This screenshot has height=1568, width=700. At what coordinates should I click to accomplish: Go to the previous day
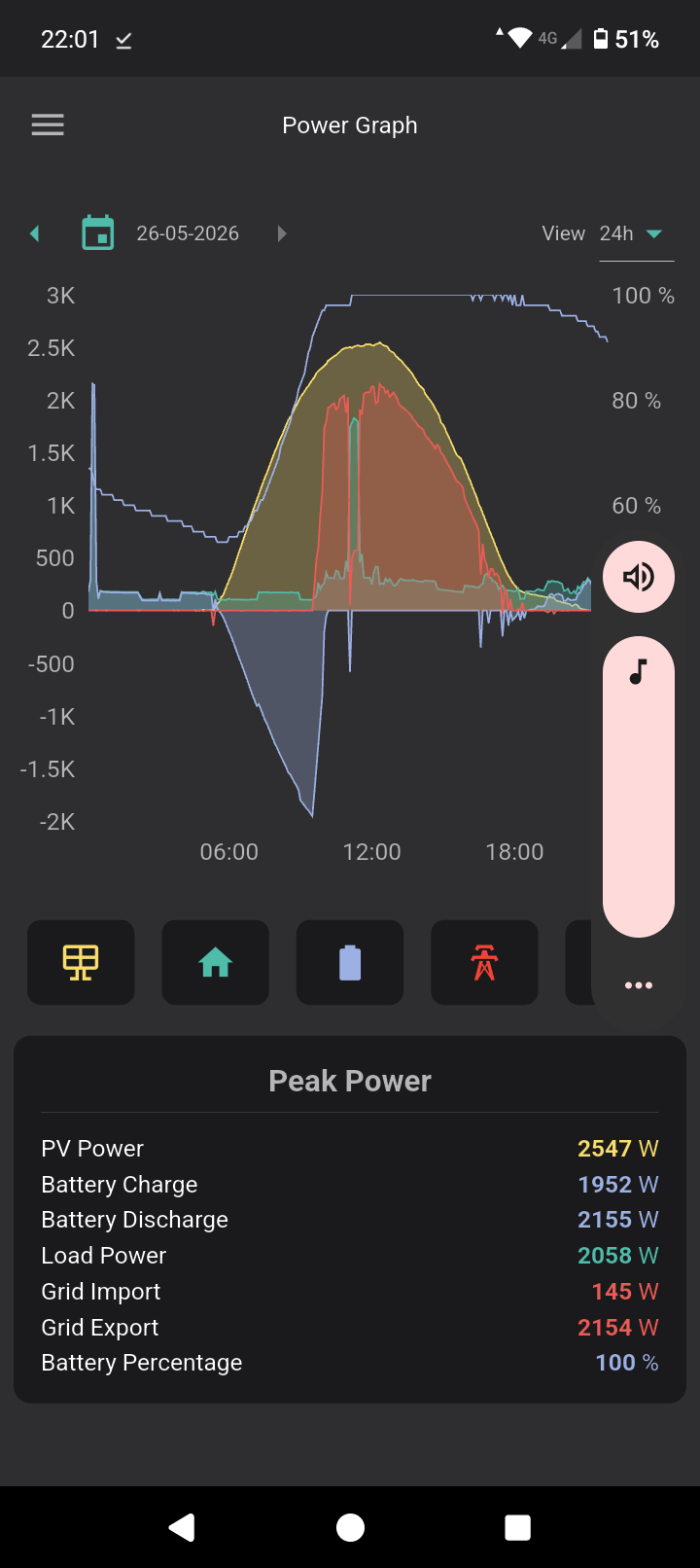tap(35, 233)
